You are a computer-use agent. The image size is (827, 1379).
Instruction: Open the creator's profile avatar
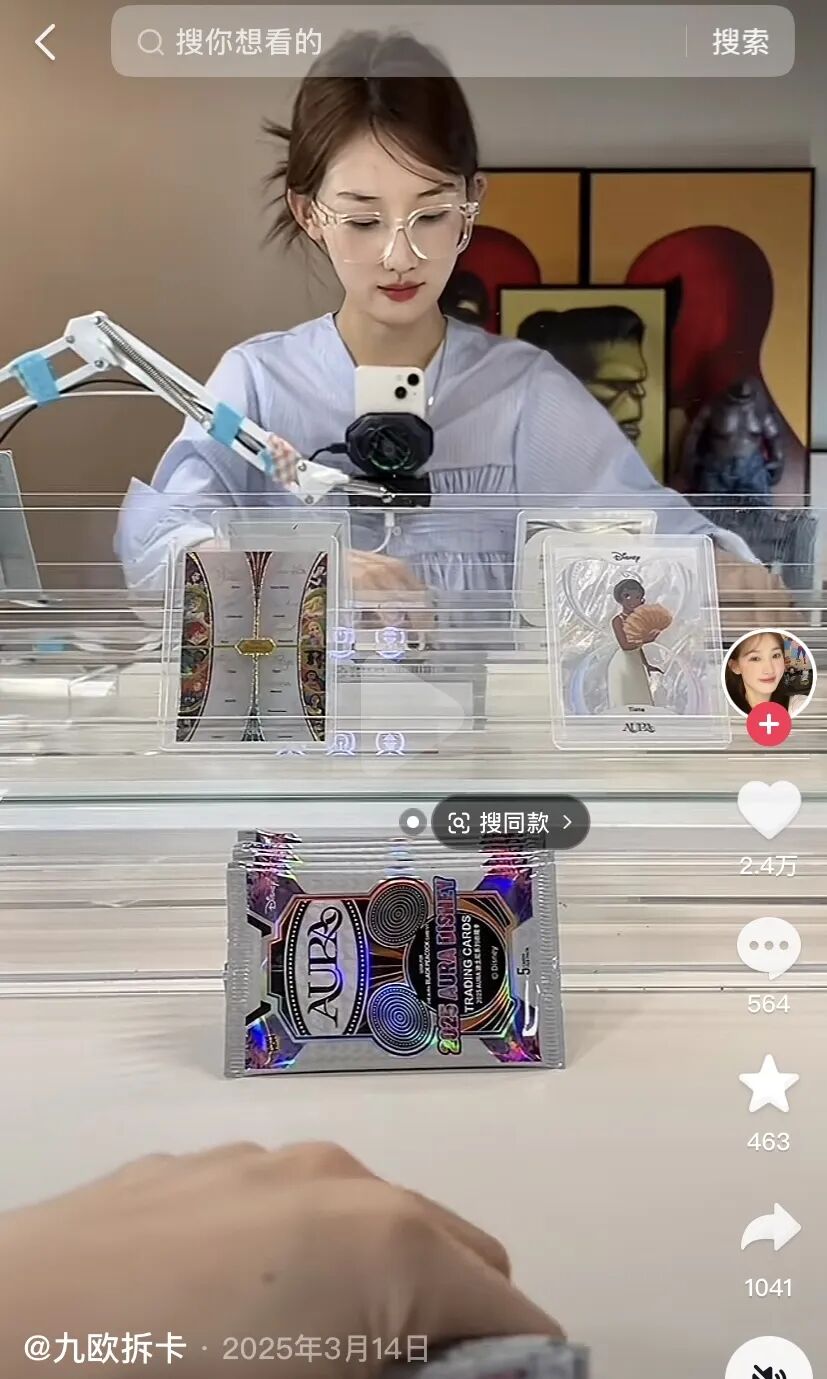[768, 675]
